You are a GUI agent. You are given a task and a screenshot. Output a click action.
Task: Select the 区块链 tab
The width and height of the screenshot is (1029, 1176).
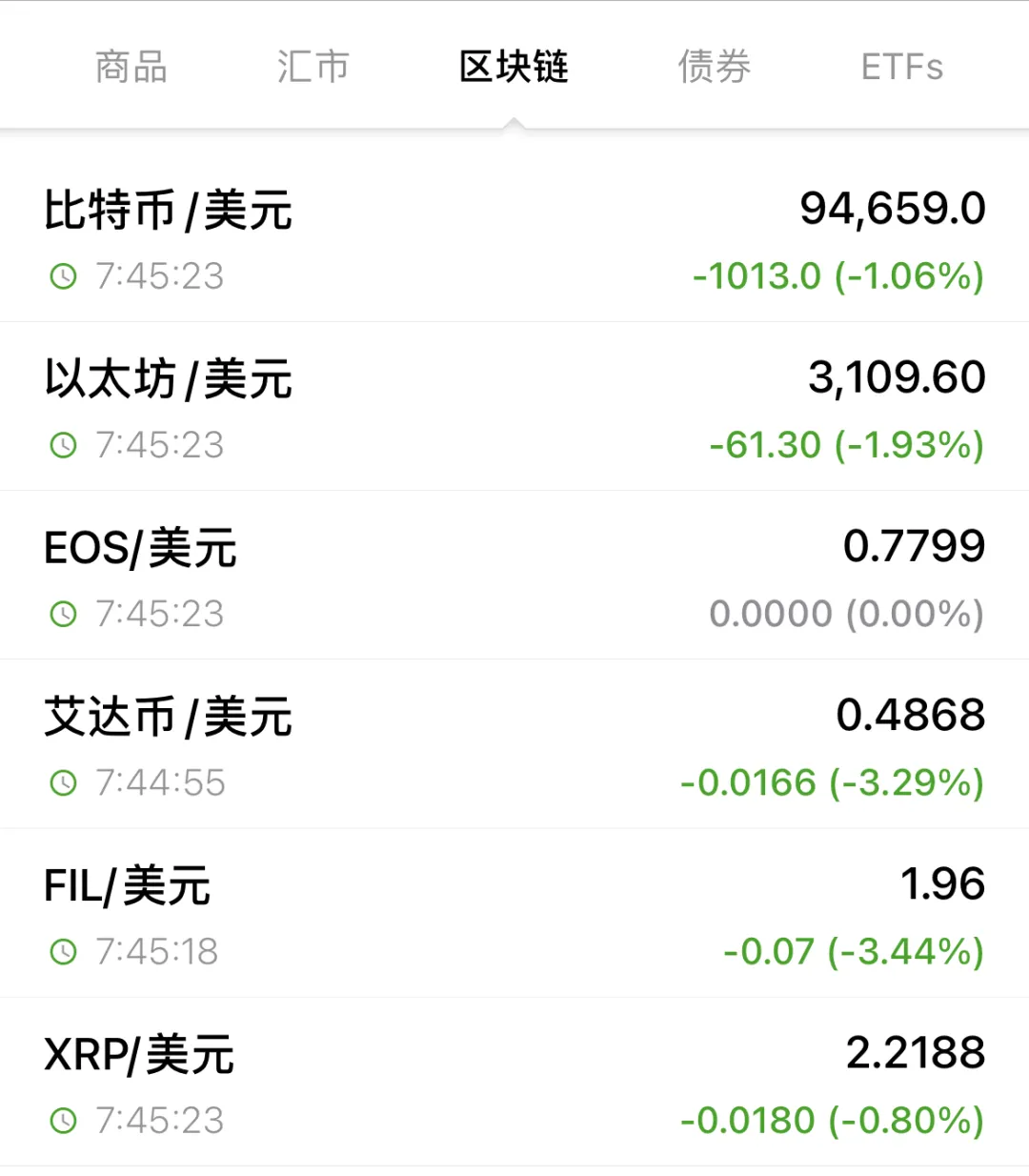(x=514, y=67)
